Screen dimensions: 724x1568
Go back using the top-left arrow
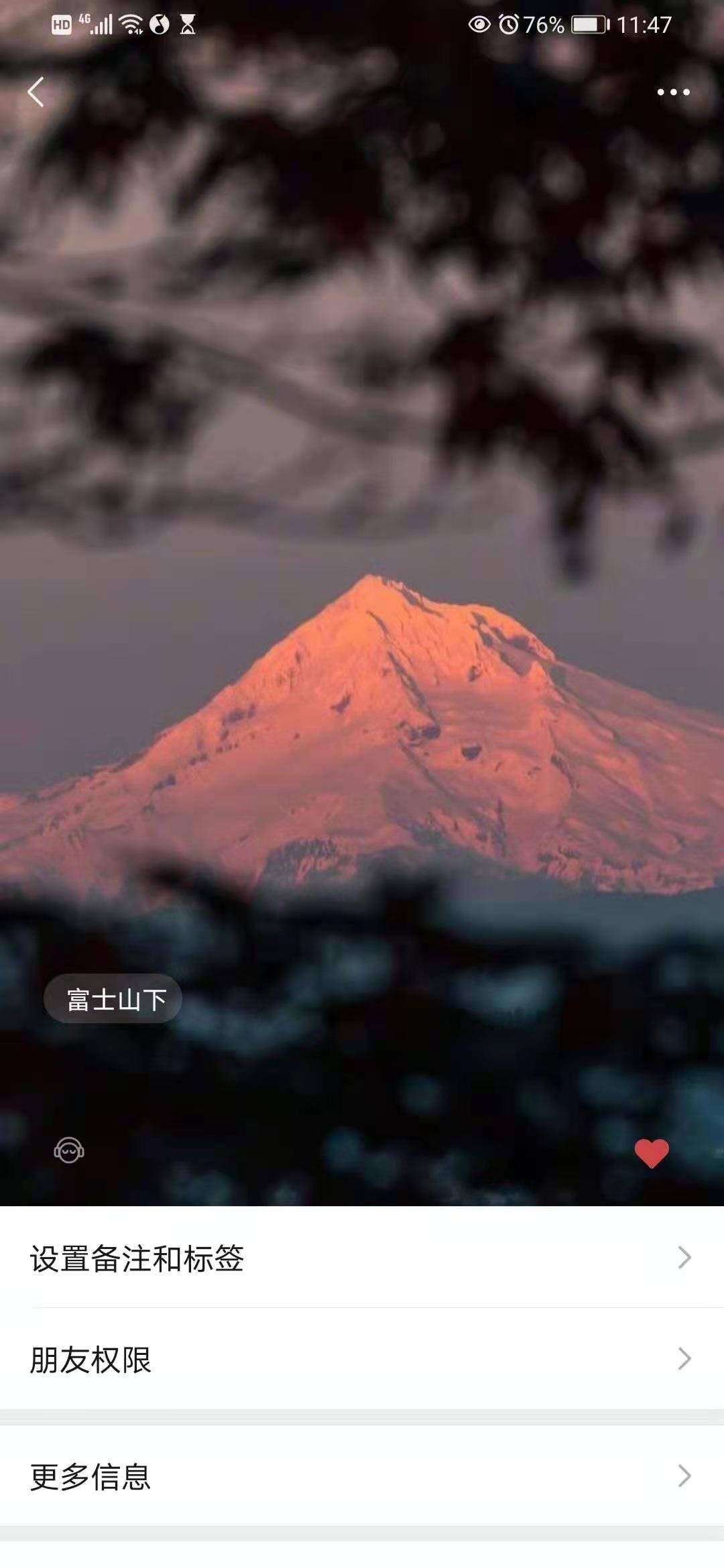point(36,92)
